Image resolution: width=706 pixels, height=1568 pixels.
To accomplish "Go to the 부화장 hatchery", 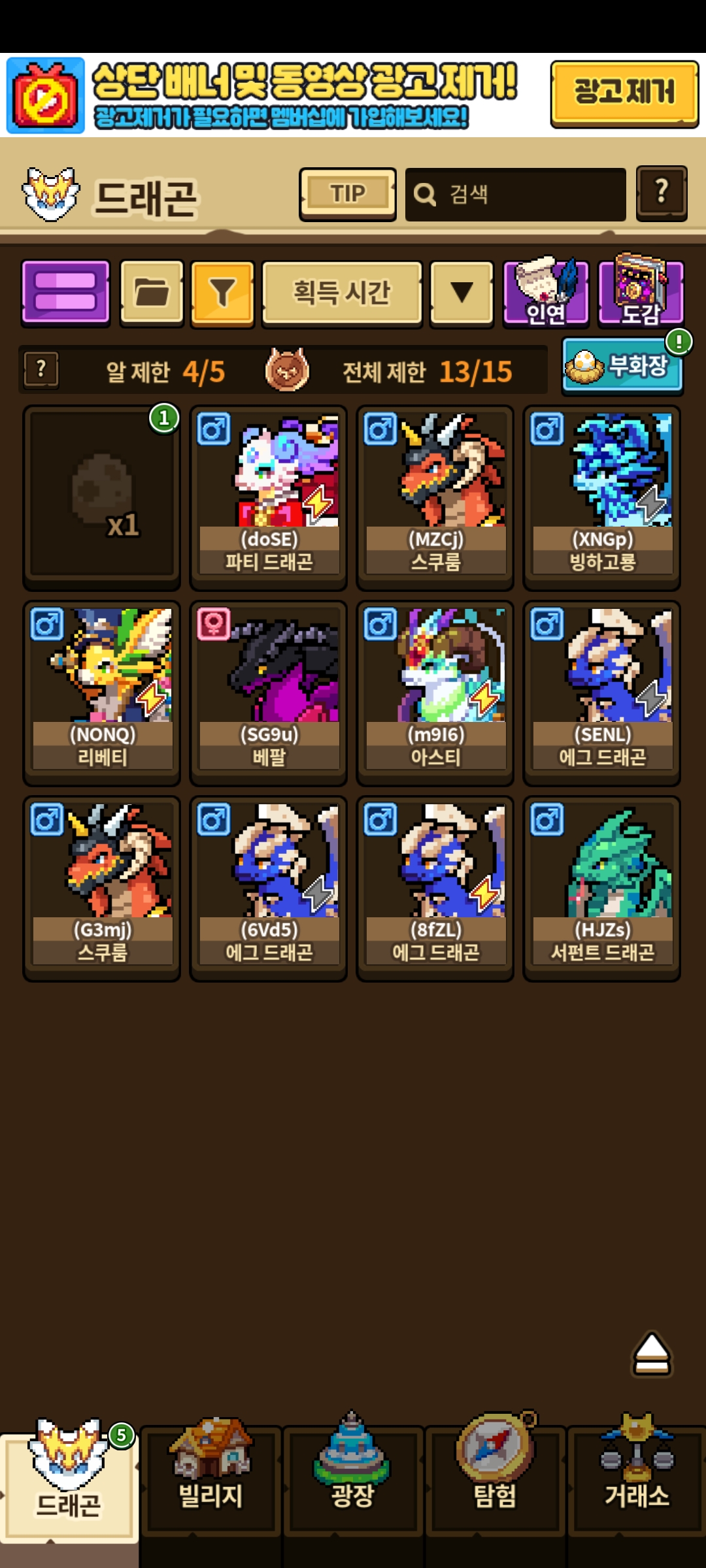I will click(x=622, y=366).
